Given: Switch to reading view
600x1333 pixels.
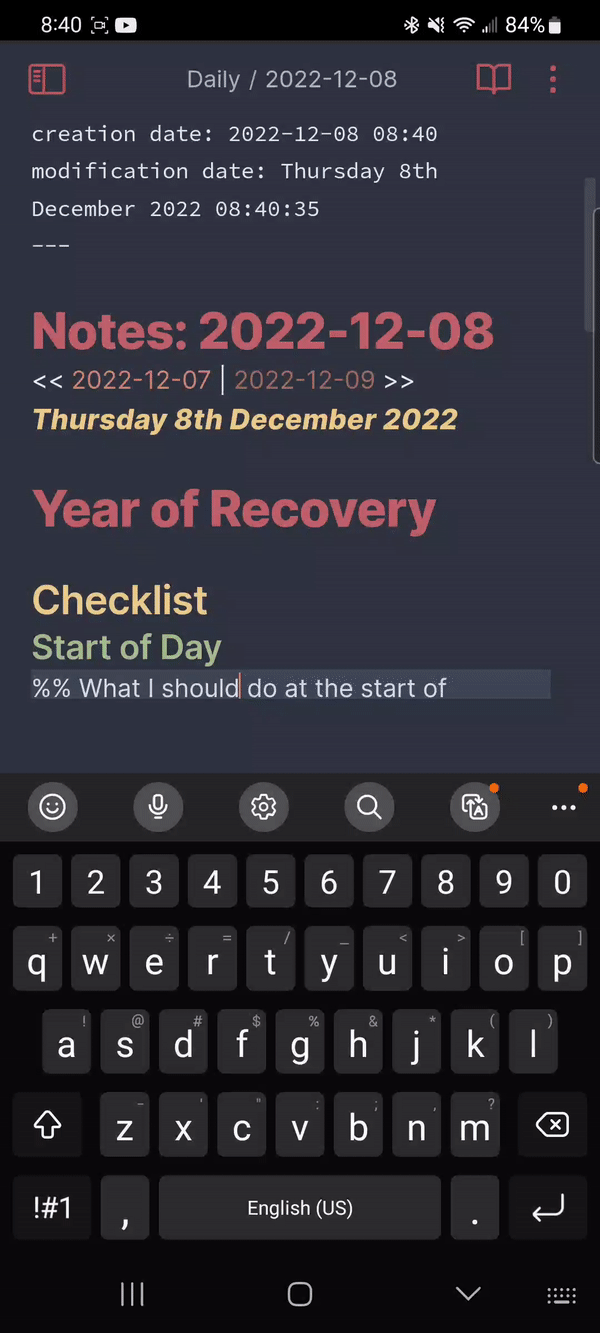Looking at the screenshot, I should coord(494,79).
